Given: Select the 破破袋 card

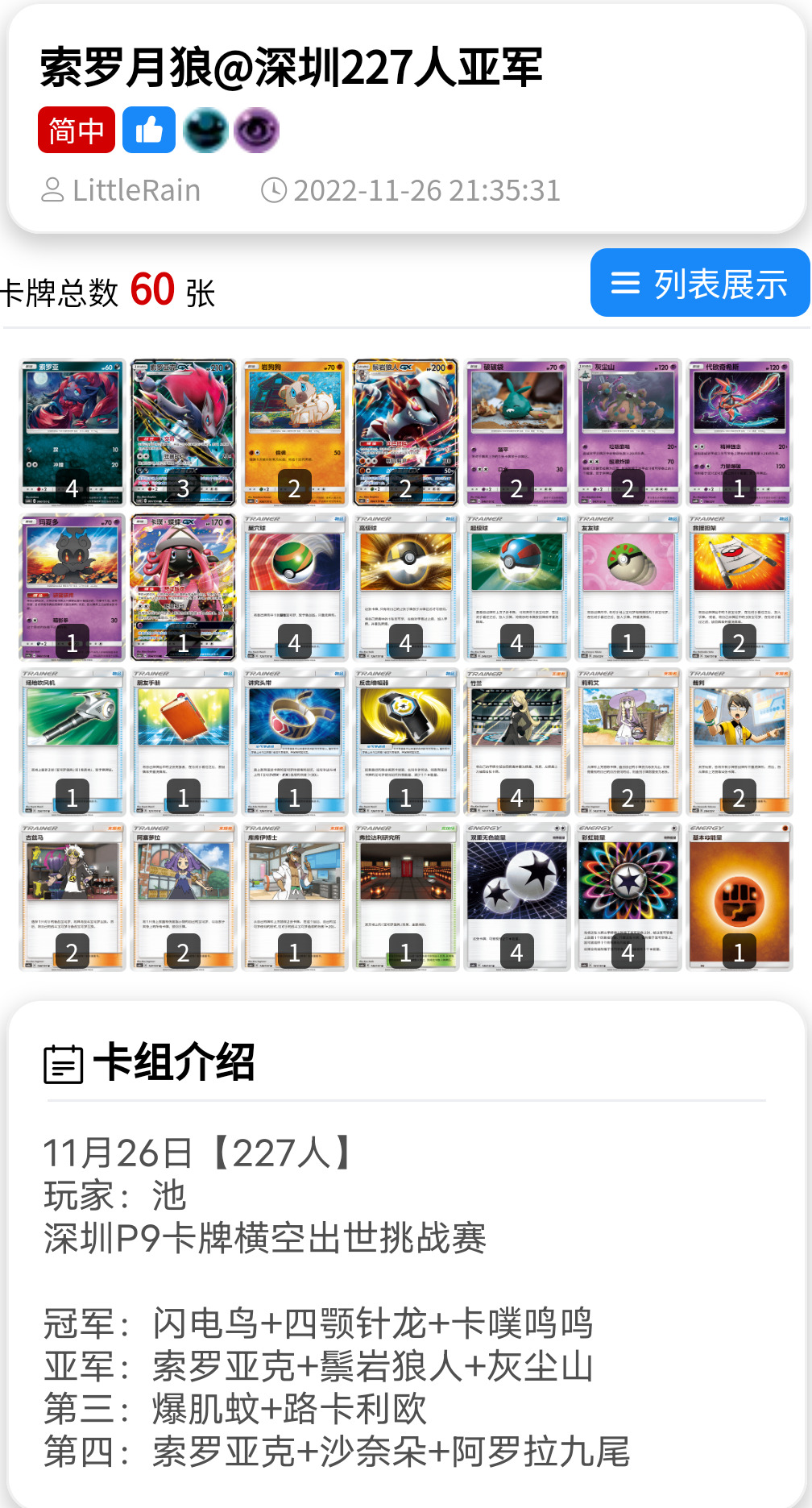Looking at the screenshot, I should tap(517, 432).
